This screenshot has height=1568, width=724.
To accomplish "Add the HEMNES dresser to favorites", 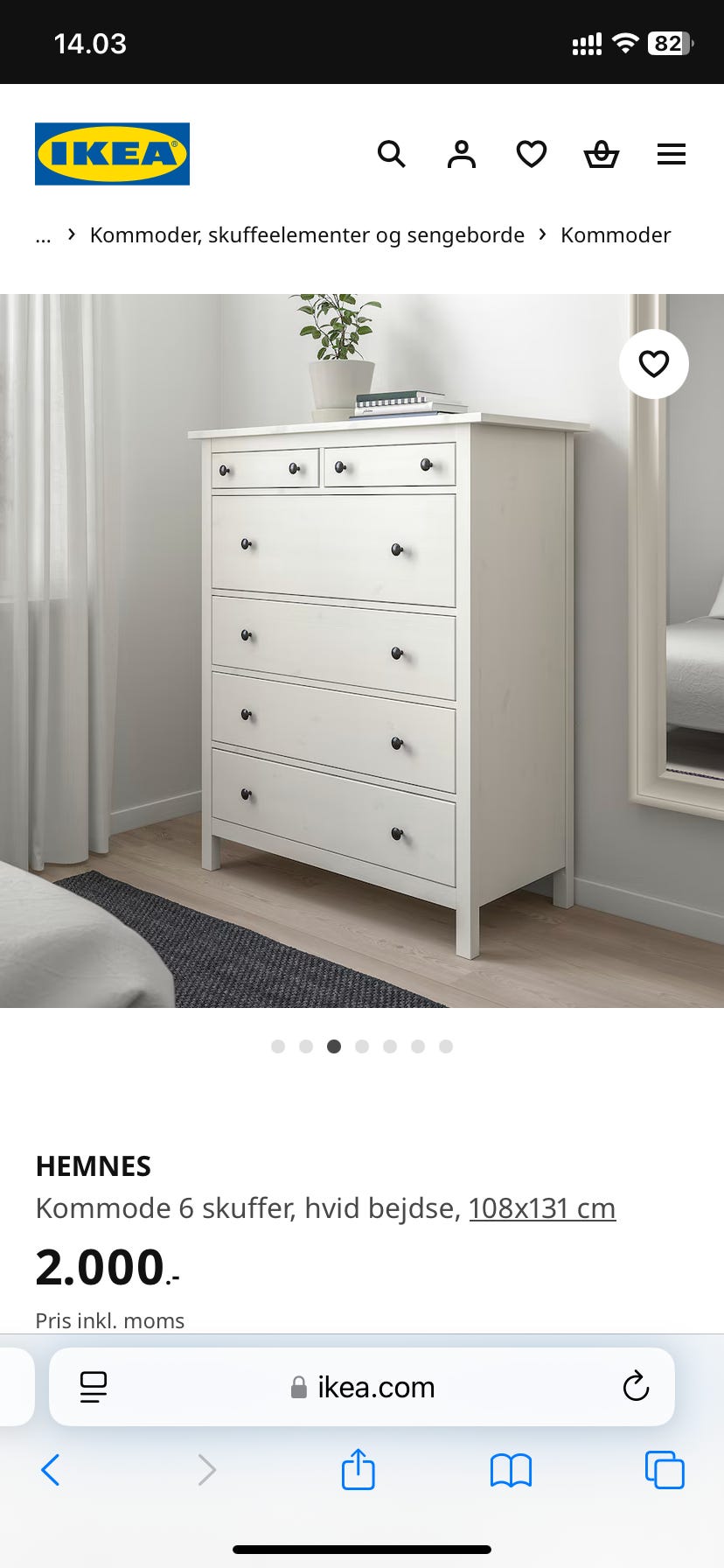I will (653, 365).
